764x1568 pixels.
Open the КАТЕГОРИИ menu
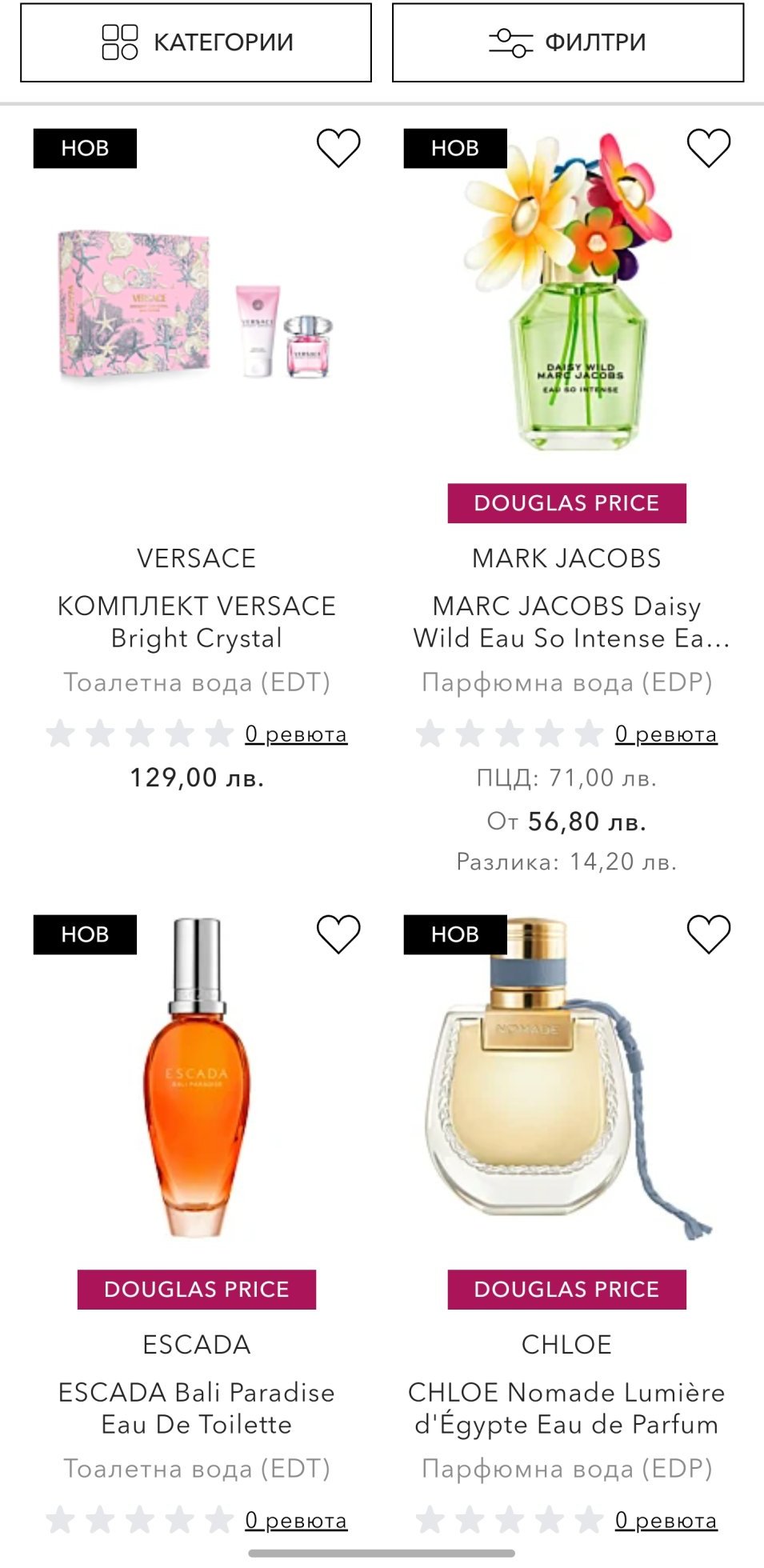pyautogui.click(x=196, y=42)
